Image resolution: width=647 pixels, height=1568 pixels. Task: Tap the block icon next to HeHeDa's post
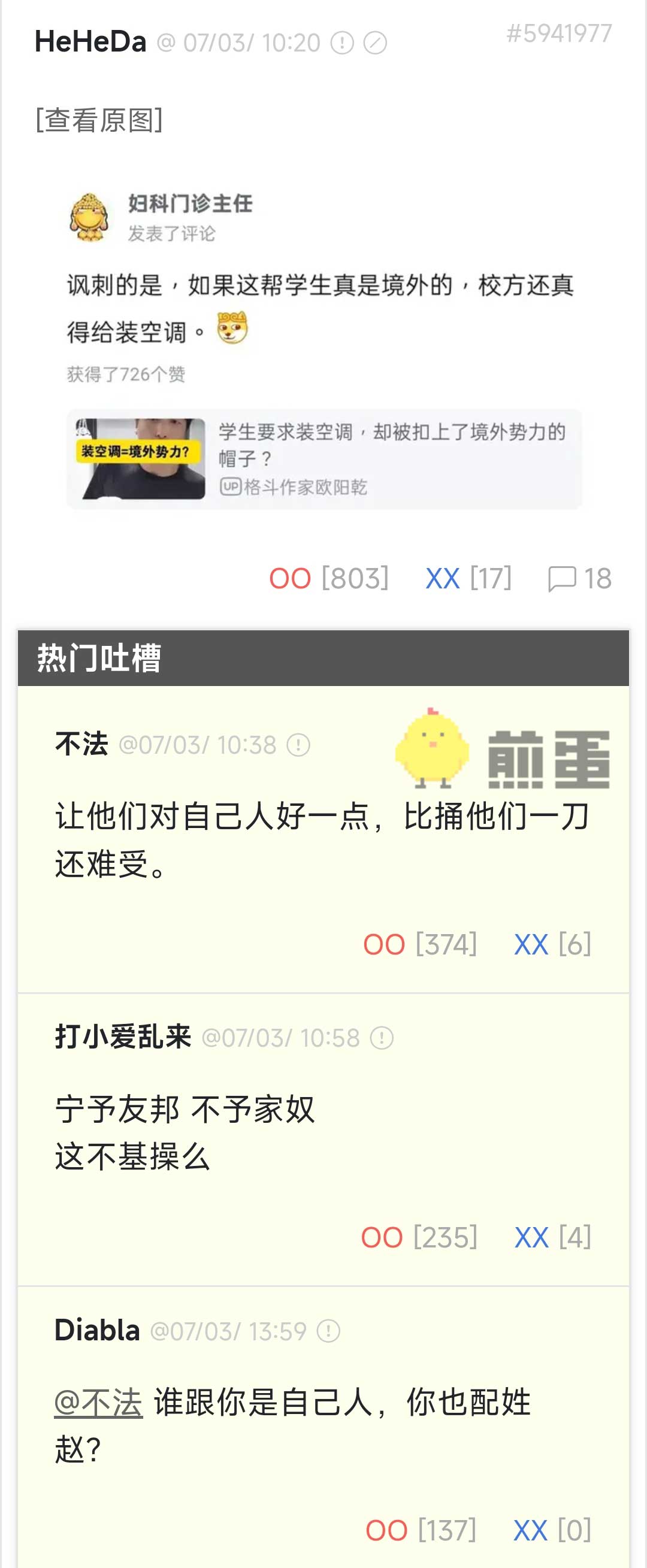[x=375, y=43]
